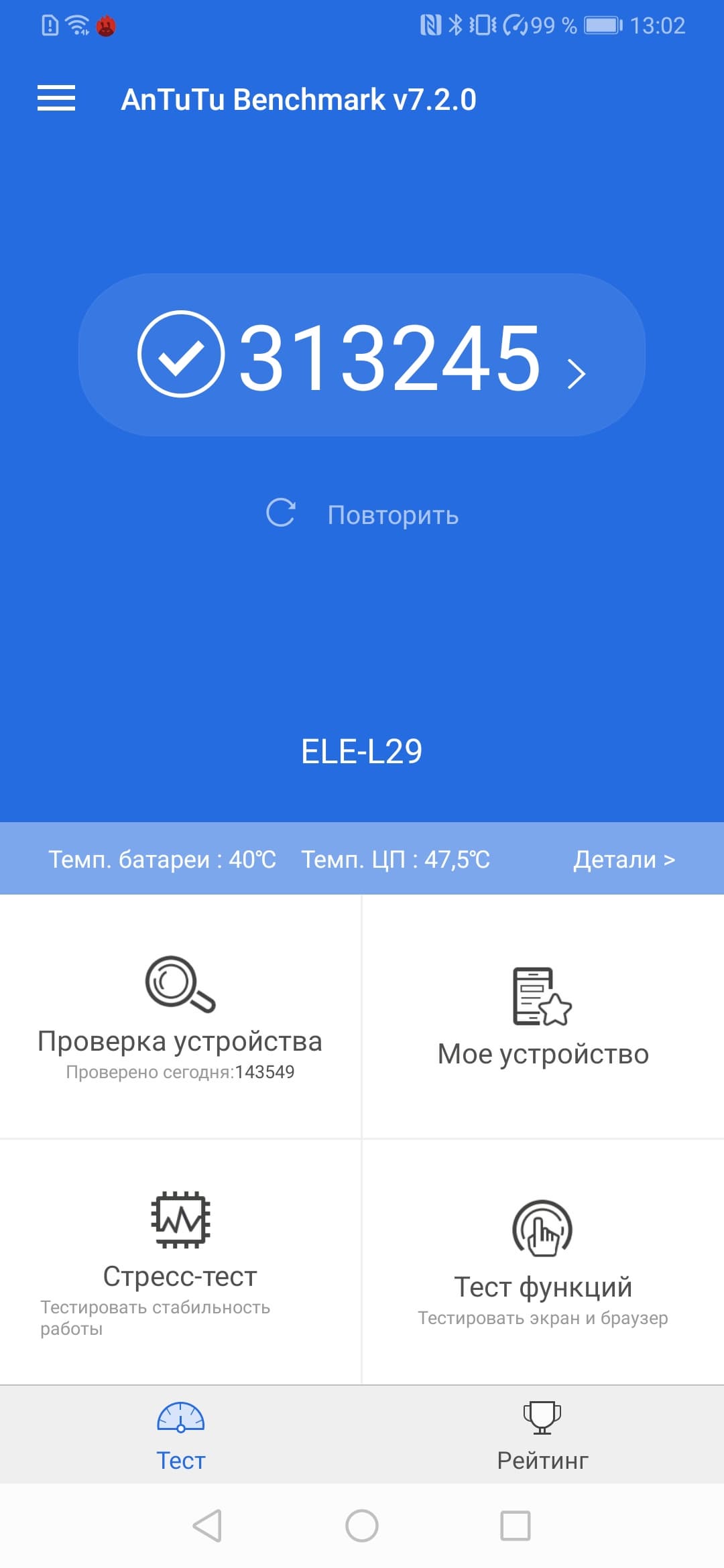Open the 313245 score details
The width and height of the screenshot is (724, 1568).
(x=362, y=355)
